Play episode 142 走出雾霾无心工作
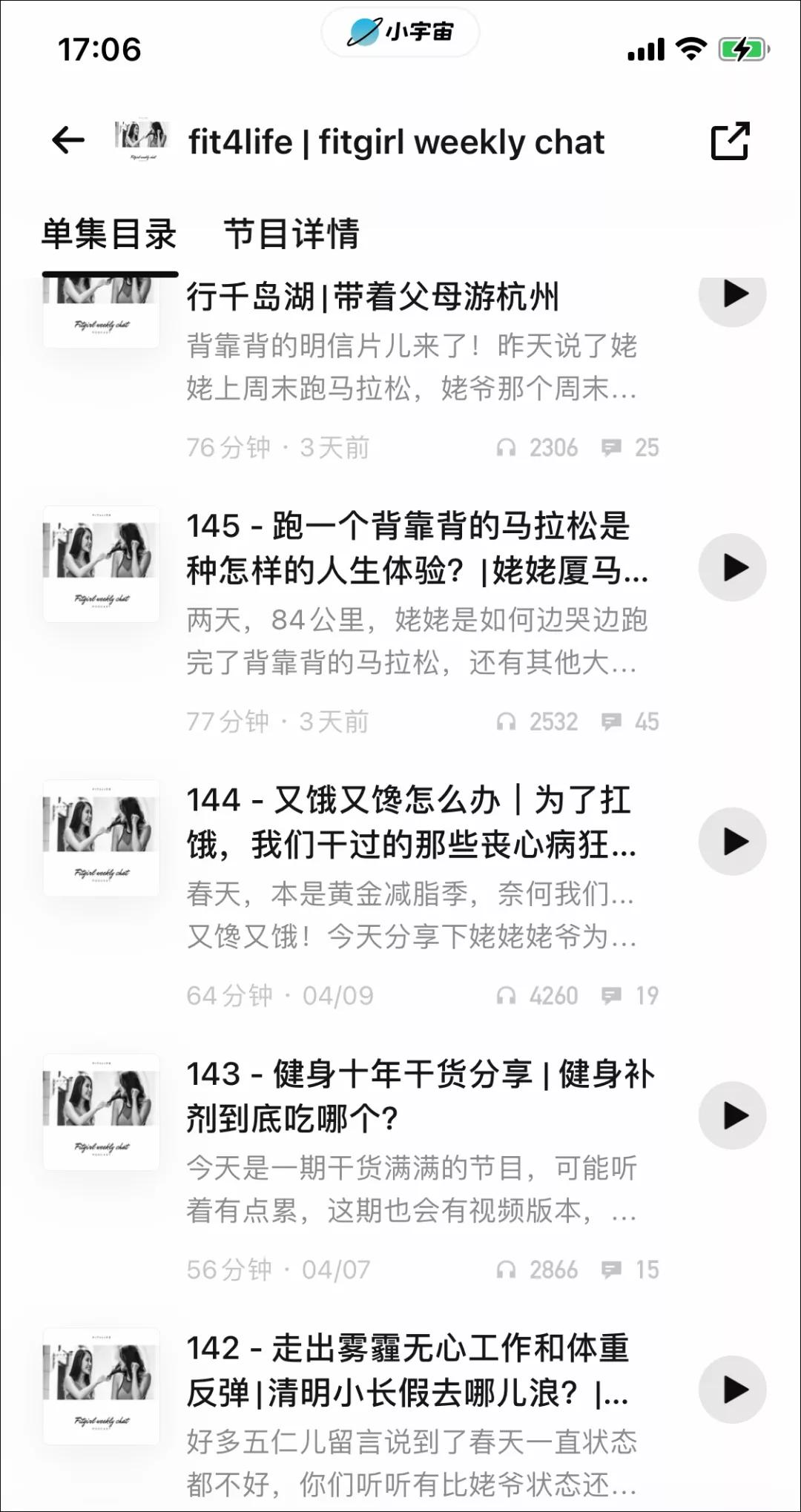This screenshot has height=1512, width=801. (x=734, y=1389)
